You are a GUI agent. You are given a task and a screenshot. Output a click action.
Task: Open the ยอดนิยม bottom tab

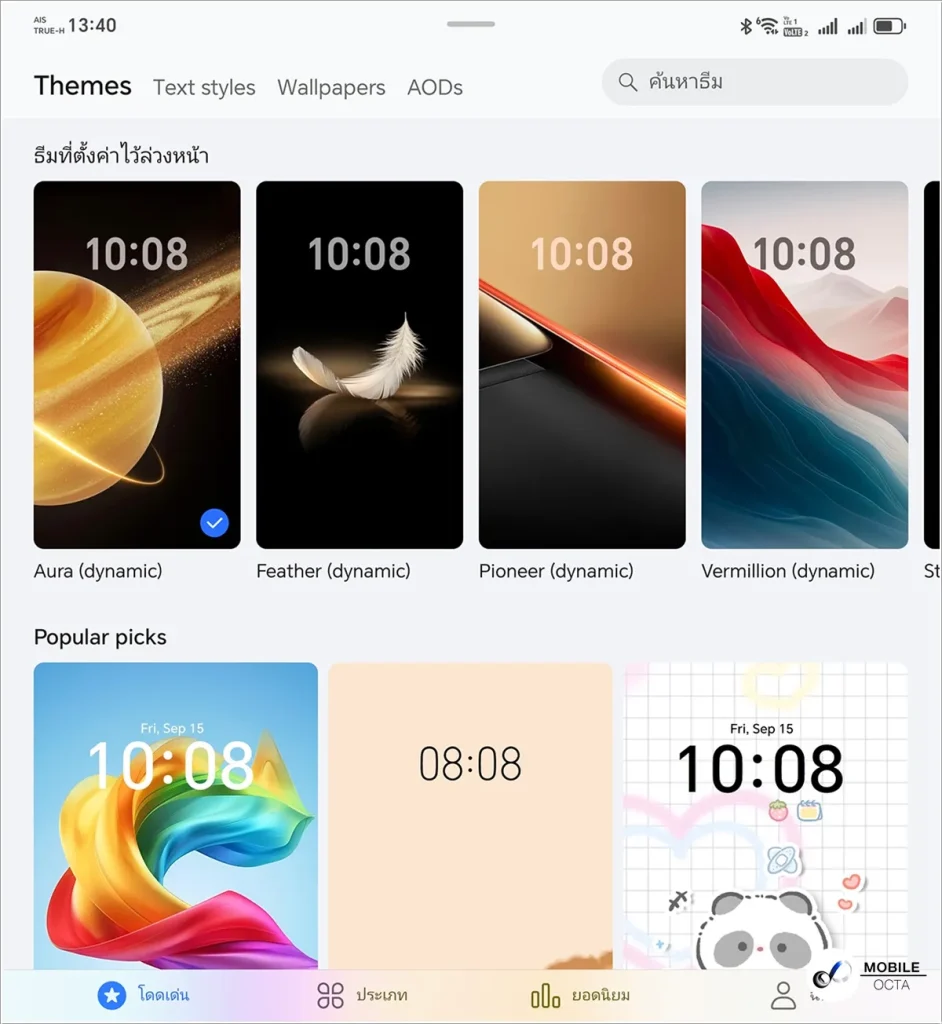click(x=580, y=995)
